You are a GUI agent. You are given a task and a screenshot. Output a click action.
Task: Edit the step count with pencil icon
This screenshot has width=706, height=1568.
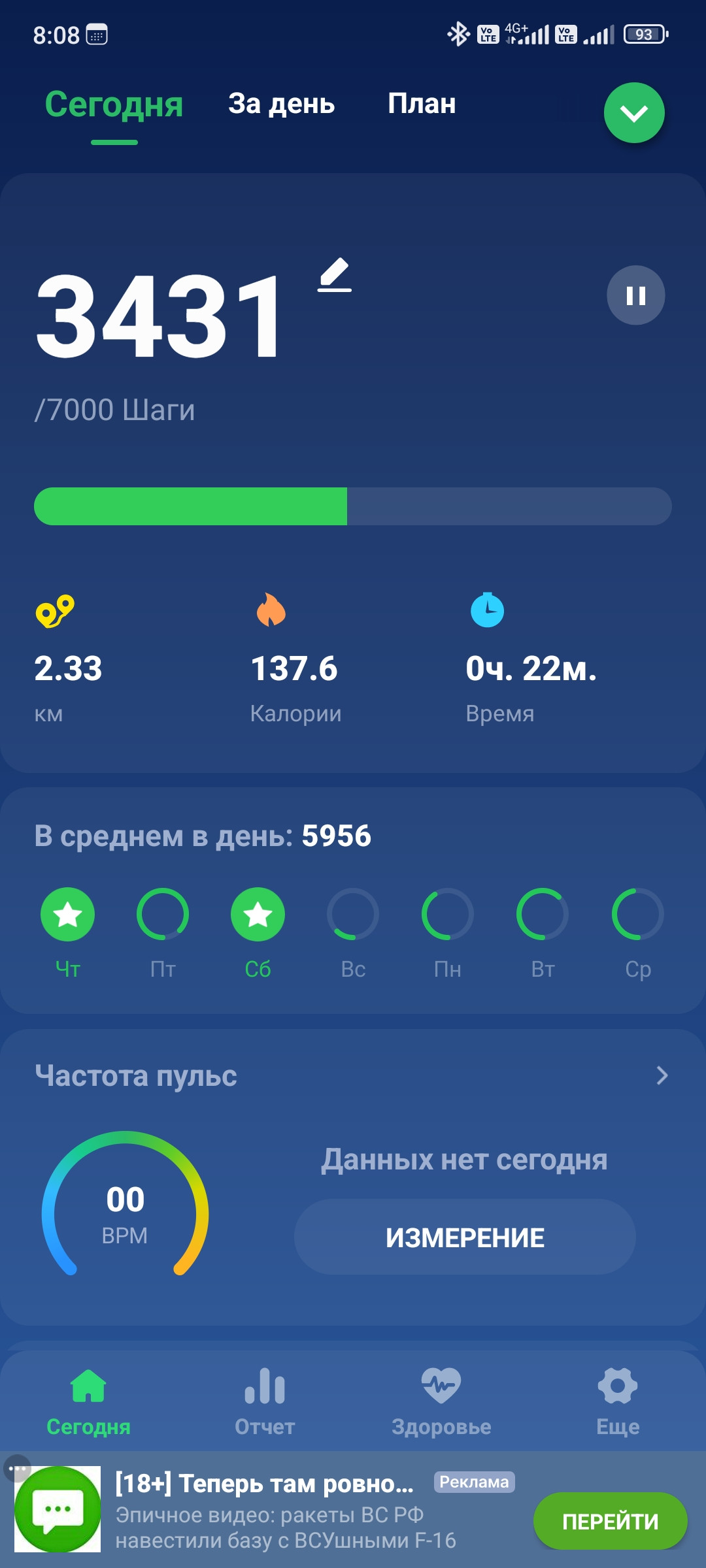(x=335, y=274)
